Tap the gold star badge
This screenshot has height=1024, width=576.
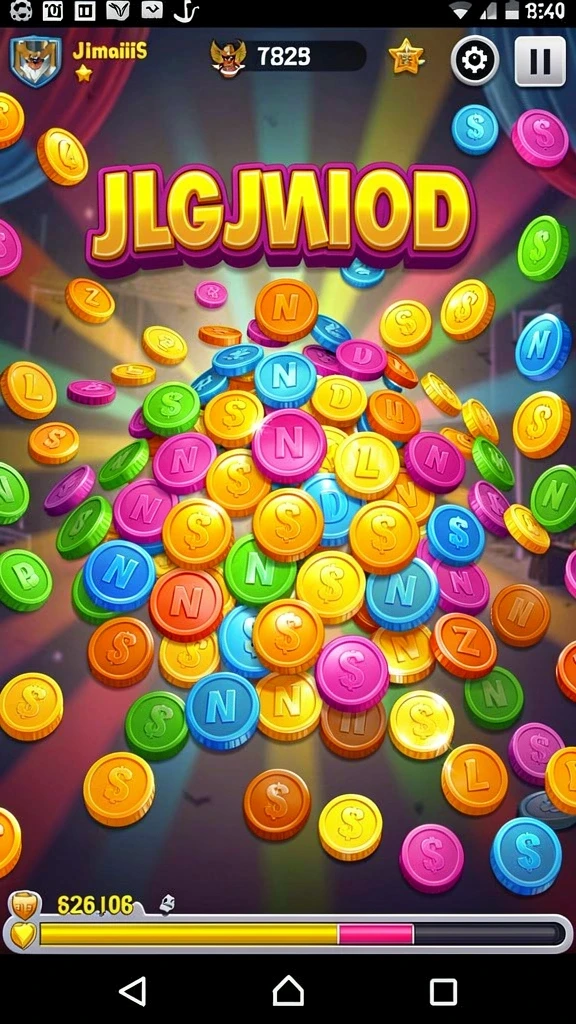406,57
